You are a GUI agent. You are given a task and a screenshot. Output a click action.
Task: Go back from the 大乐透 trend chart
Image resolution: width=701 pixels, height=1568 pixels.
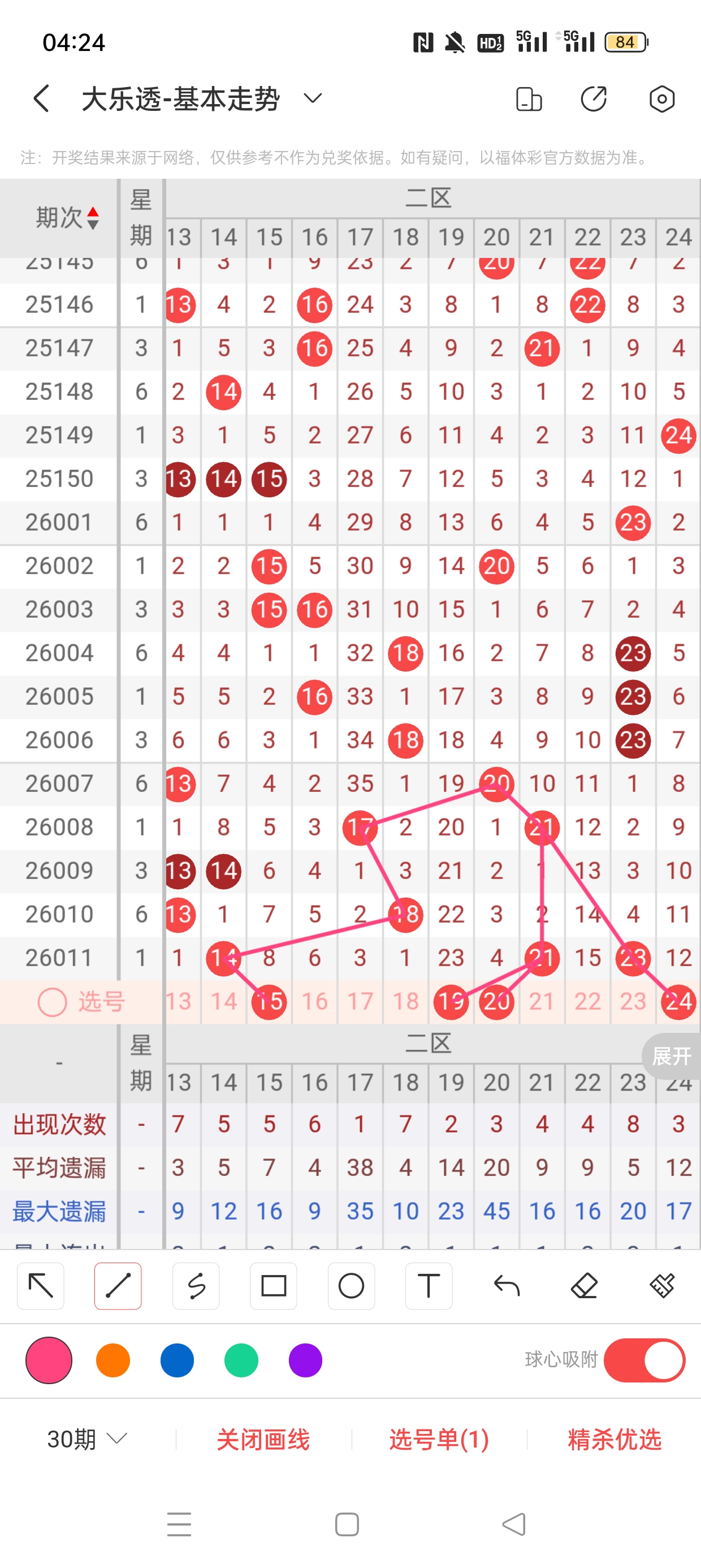click(x=41, y=98)
